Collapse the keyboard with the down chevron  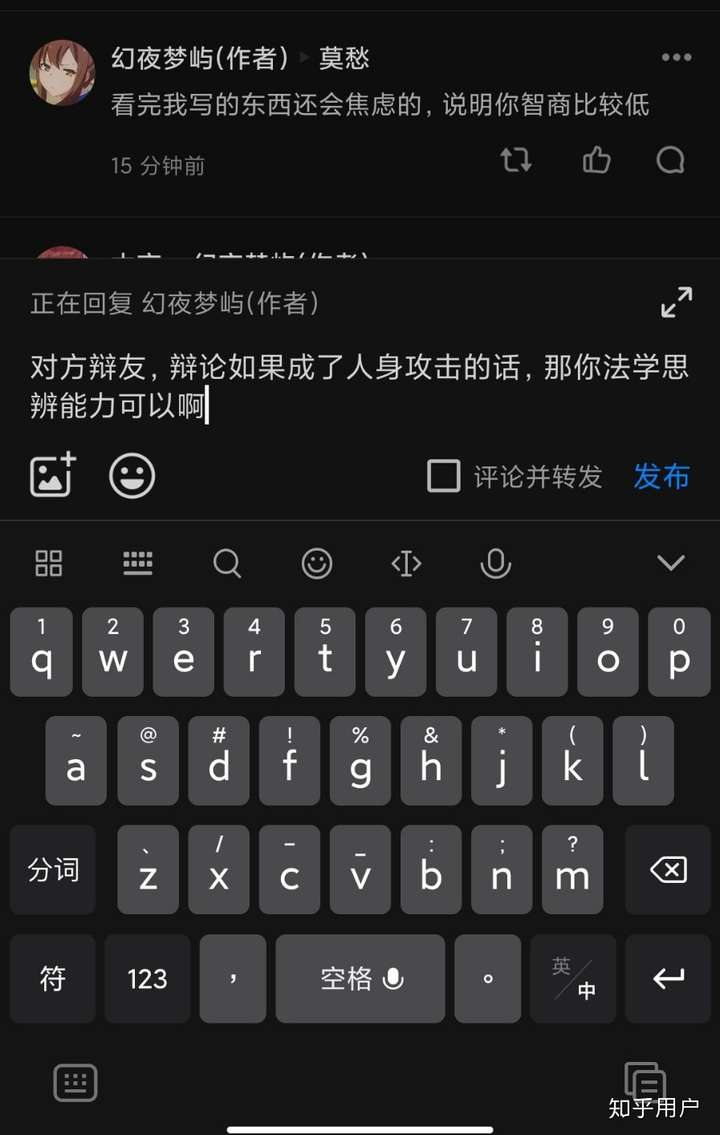670,563
